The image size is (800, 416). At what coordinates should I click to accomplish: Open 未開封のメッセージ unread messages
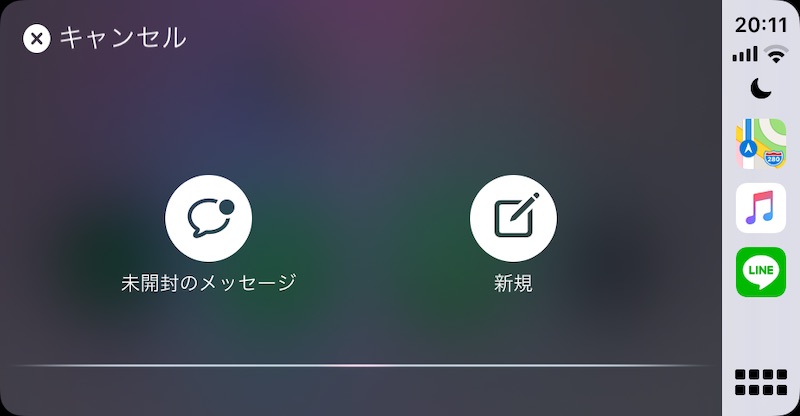208,218
